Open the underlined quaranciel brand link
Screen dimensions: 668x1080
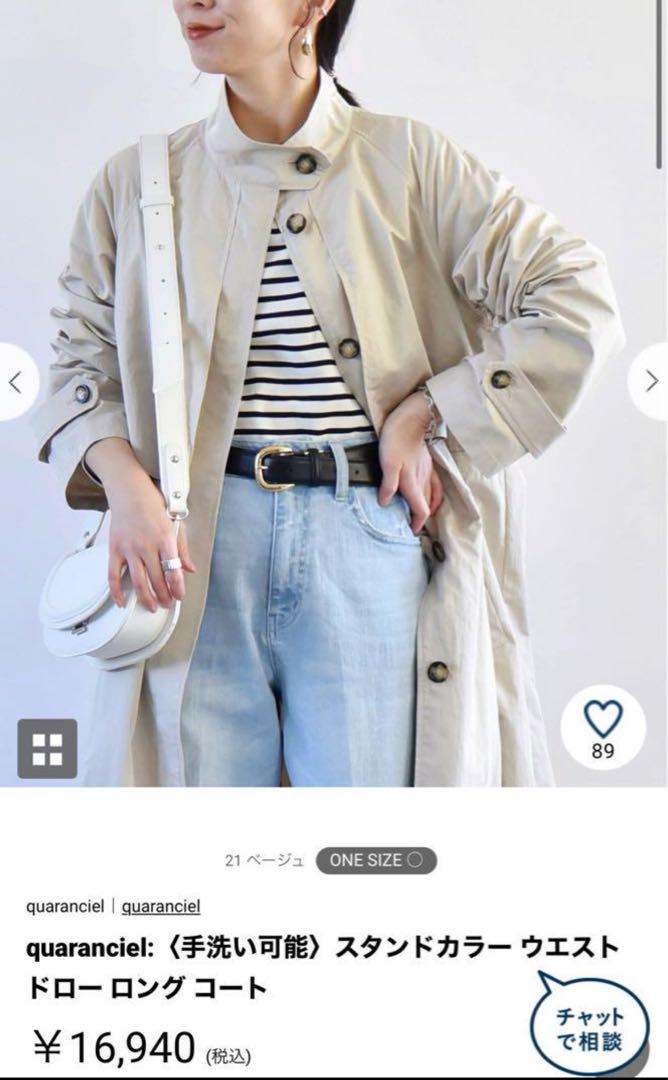(161, 906)
